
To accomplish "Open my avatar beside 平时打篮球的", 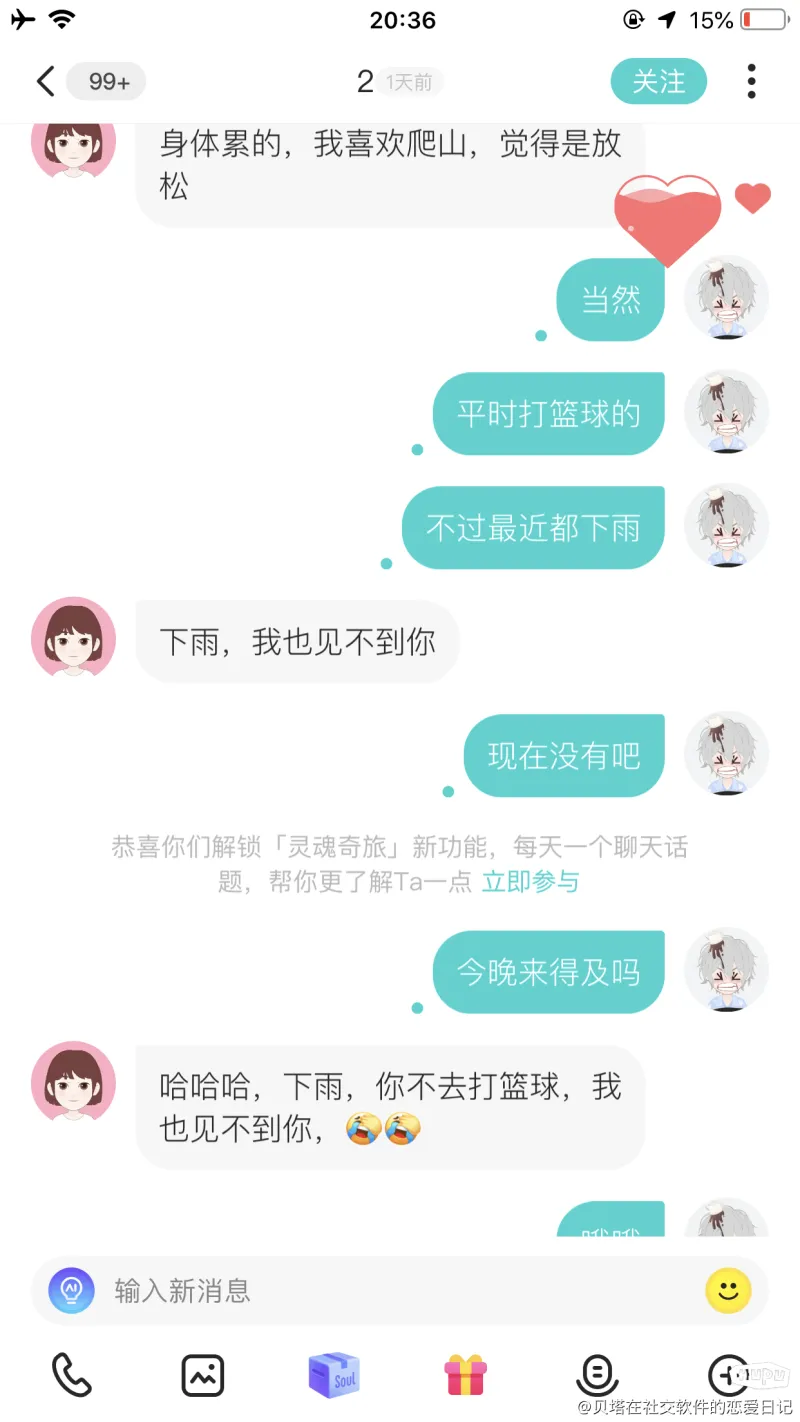I will coord(726,412).
